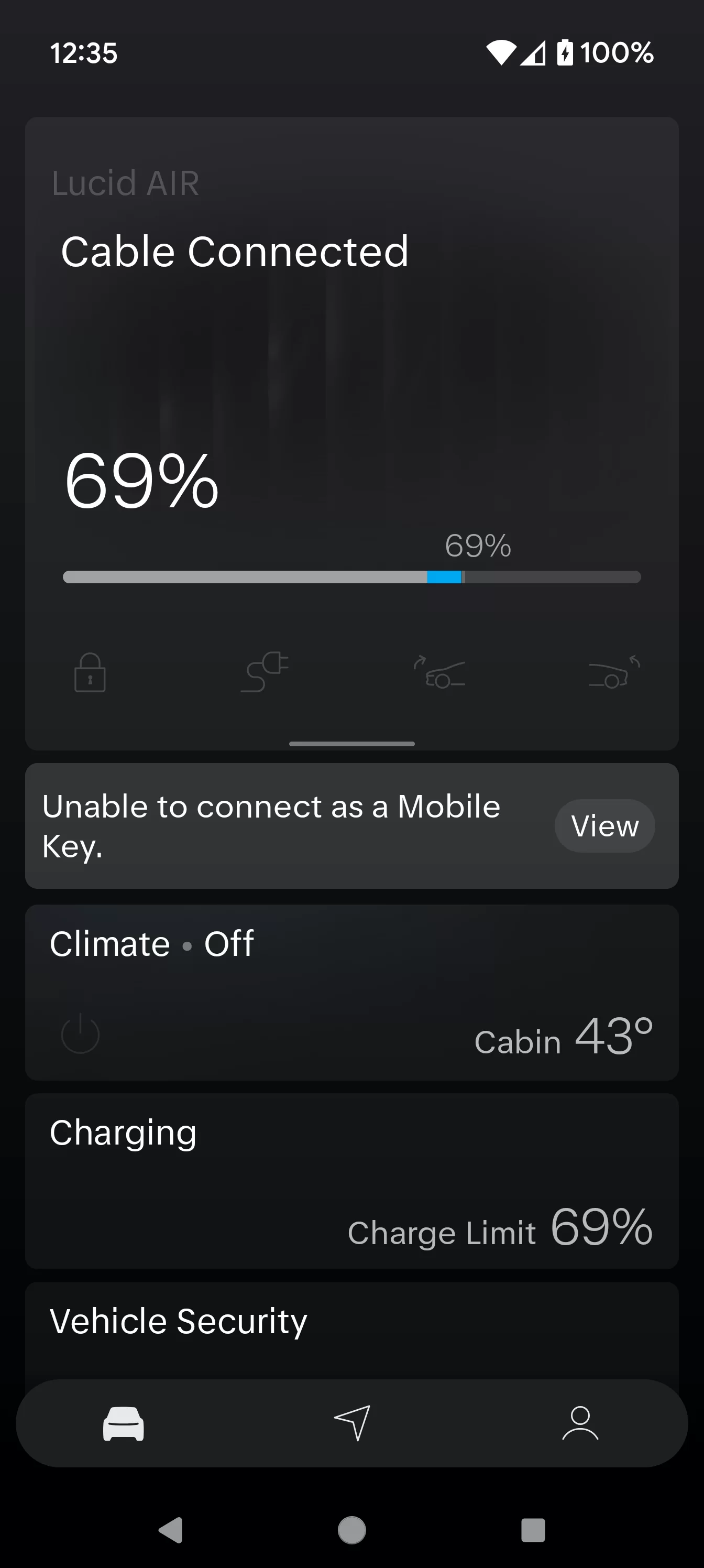Viewport: 704px width, 1568px height.
Task: Switch to the profile tab
Action: coord(580,1423)
